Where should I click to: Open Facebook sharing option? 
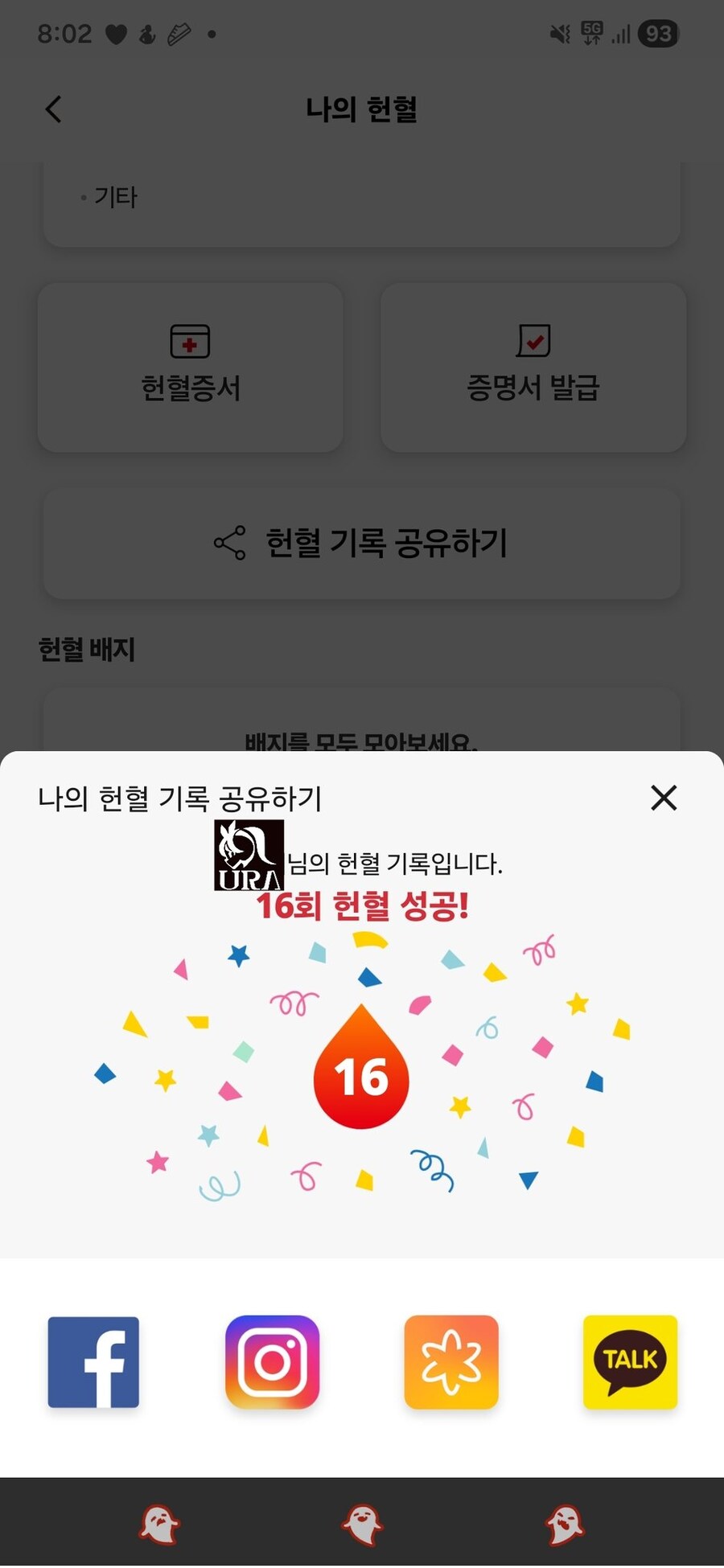[93, 1363]
